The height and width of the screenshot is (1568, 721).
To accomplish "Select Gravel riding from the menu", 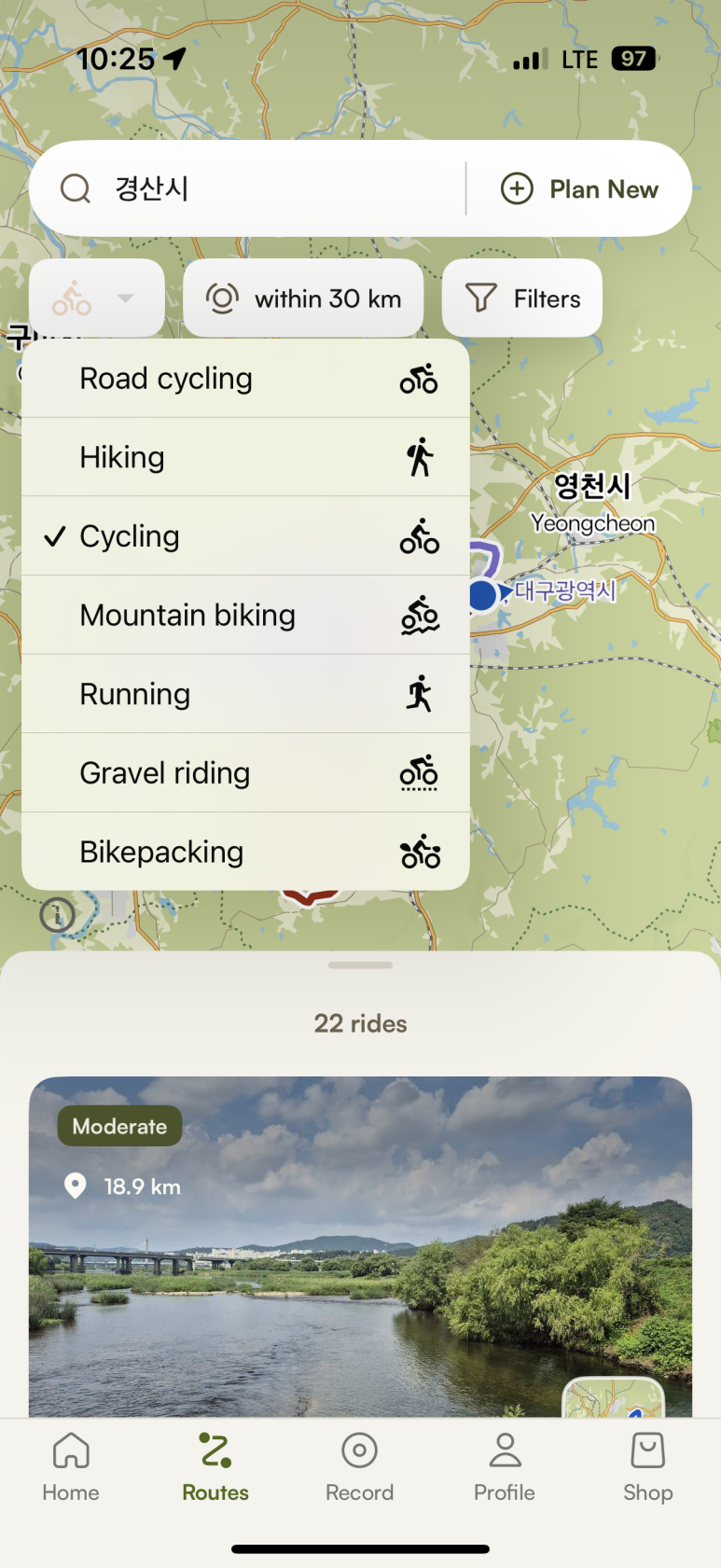I will (244, 773).
